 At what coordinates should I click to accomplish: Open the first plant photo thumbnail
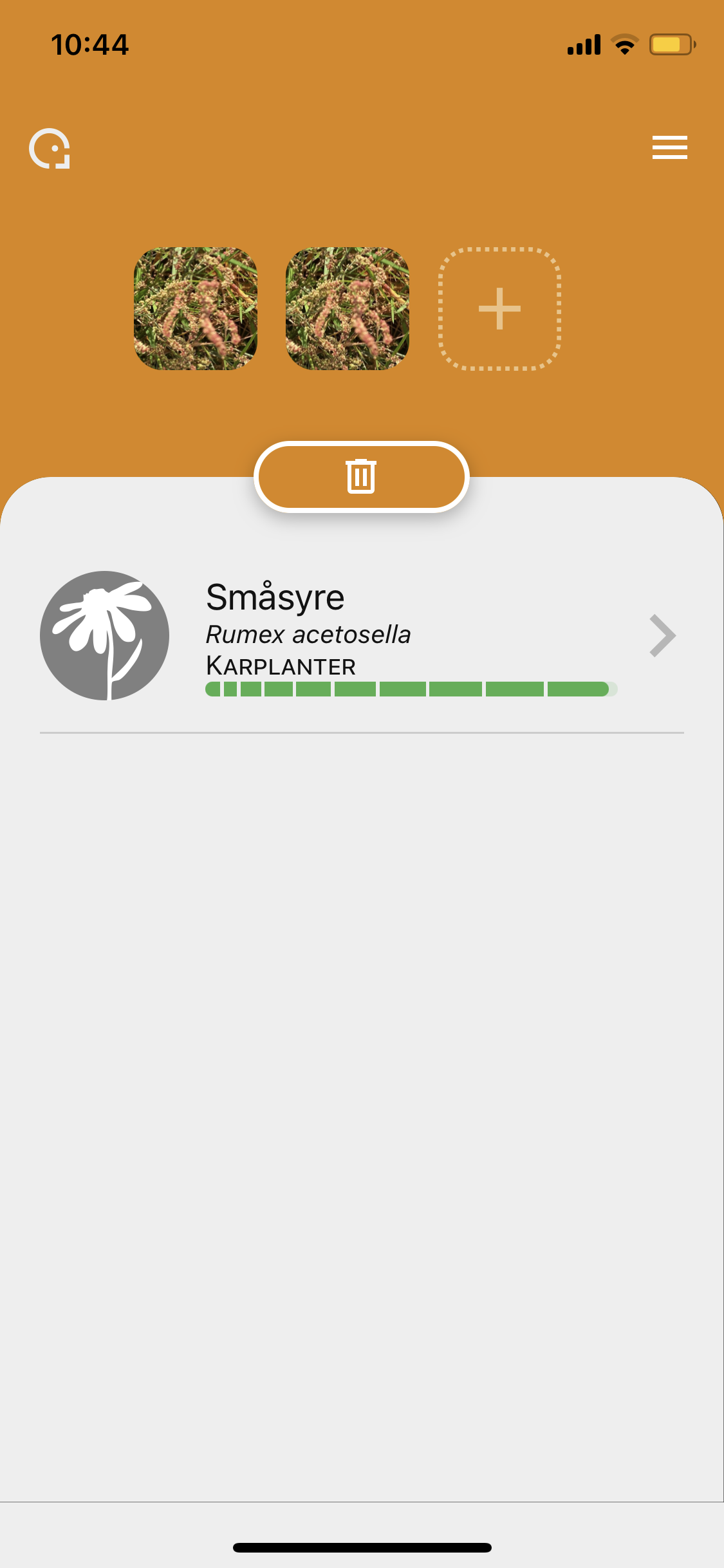[196, 308]
